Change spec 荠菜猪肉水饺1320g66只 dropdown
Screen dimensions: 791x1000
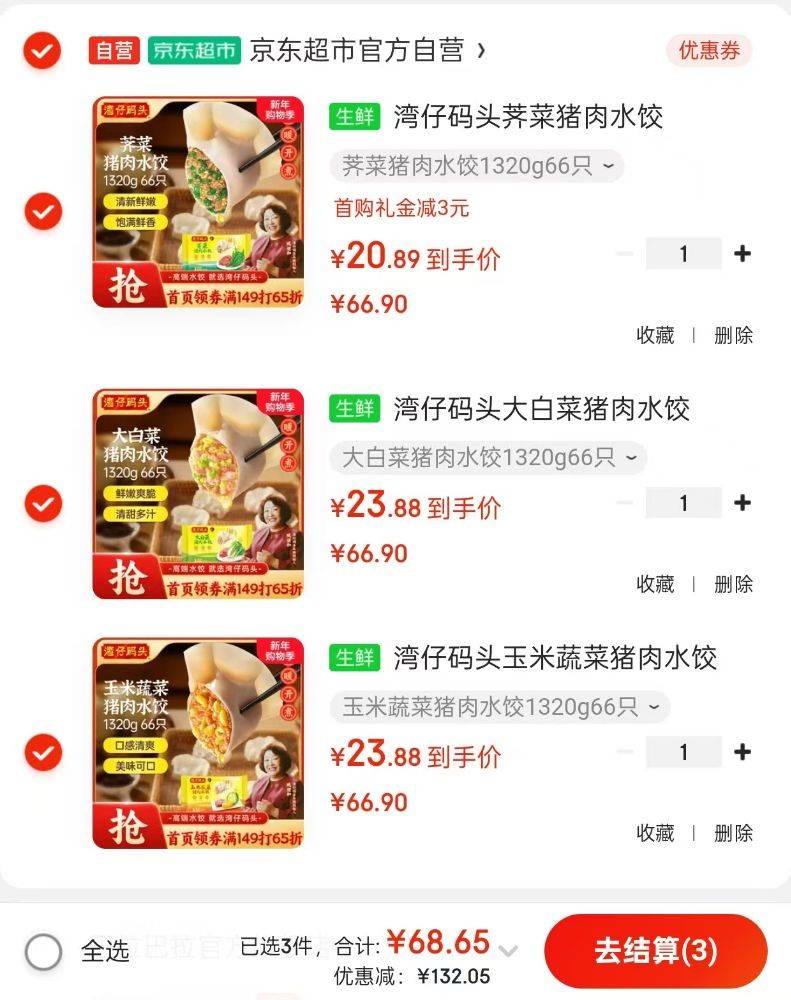(477, 166)
